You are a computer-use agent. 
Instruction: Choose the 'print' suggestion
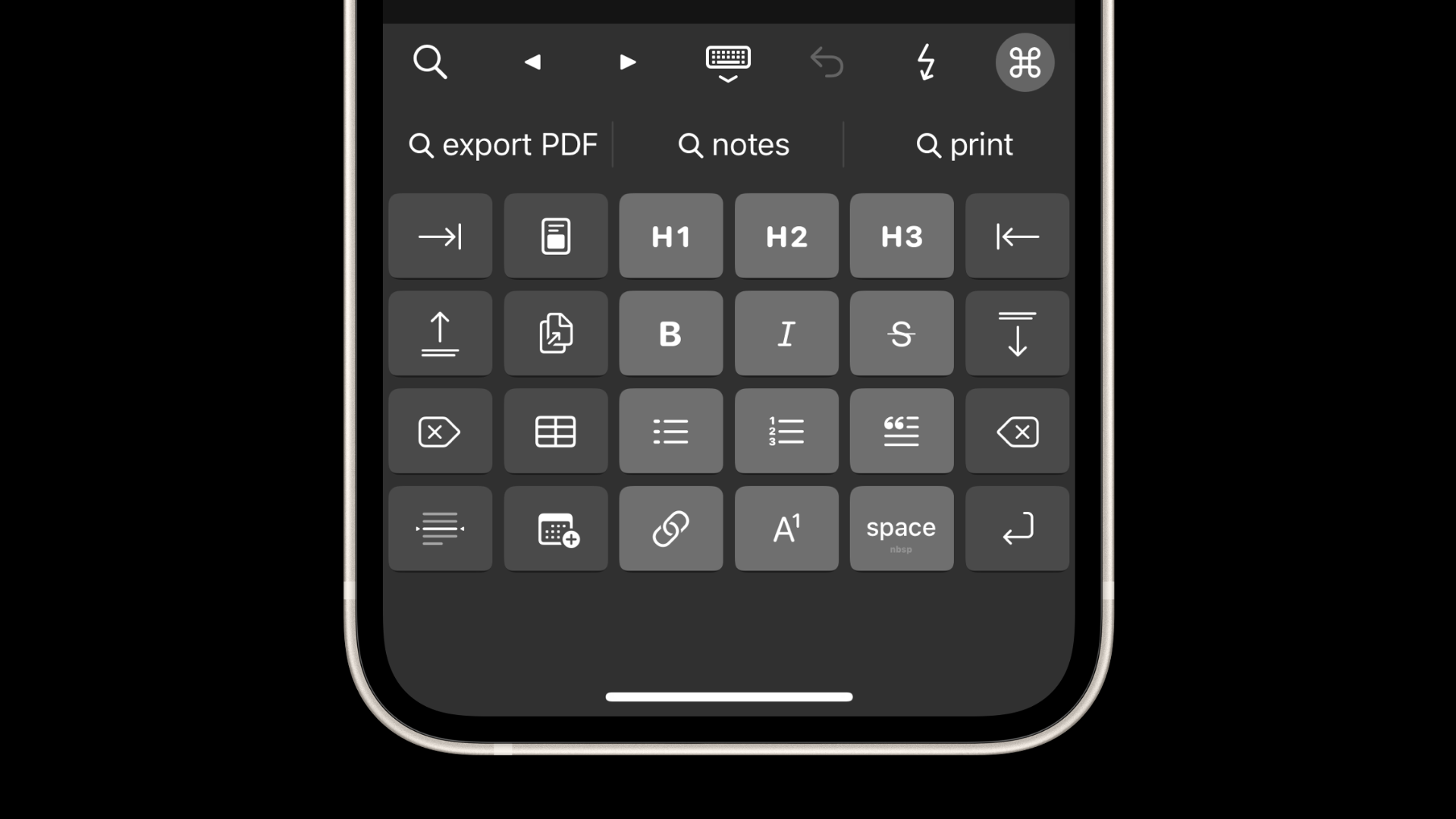coord(964,144)
